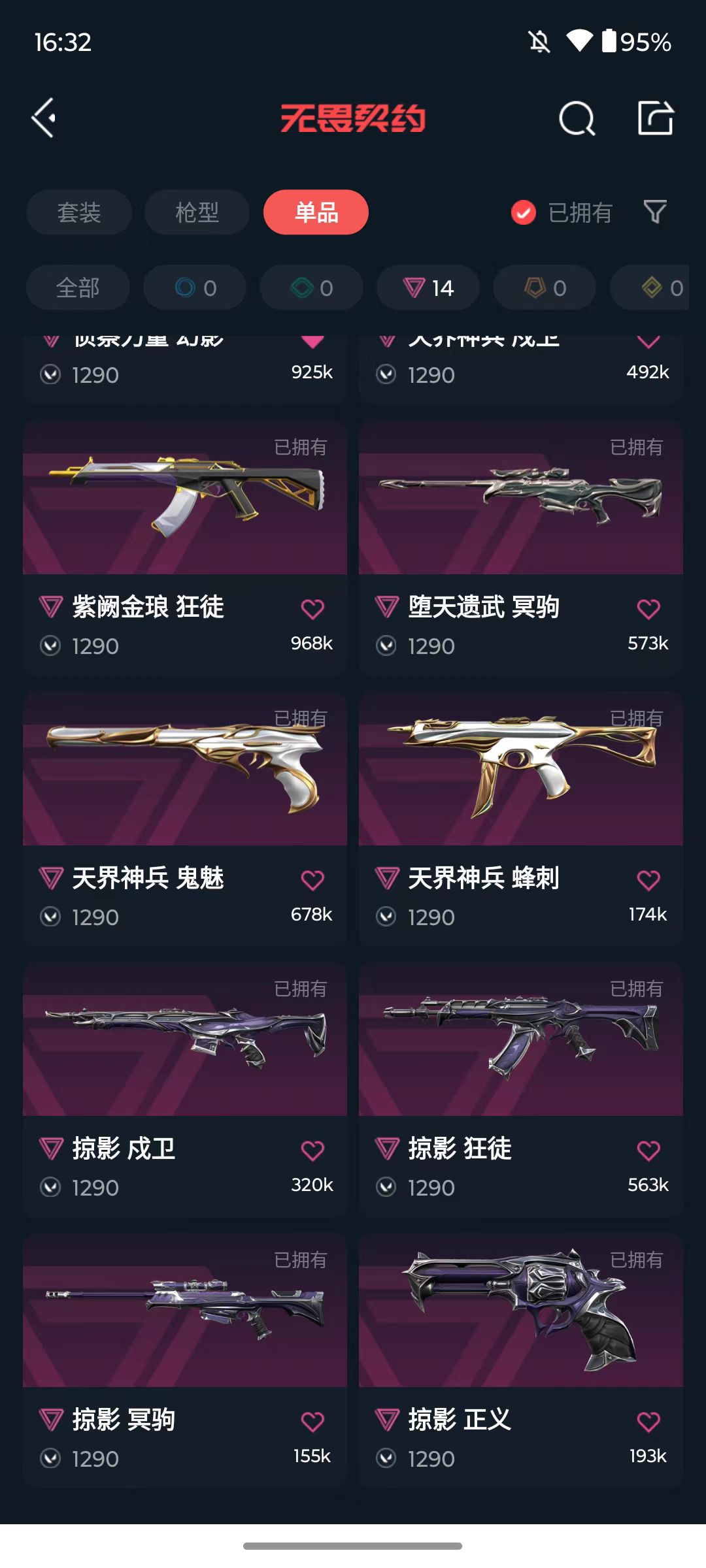This screenshot has height=1568, width=706.
Task: Open the 掠影 冥驹 skin card
Action: (185, 1360)
